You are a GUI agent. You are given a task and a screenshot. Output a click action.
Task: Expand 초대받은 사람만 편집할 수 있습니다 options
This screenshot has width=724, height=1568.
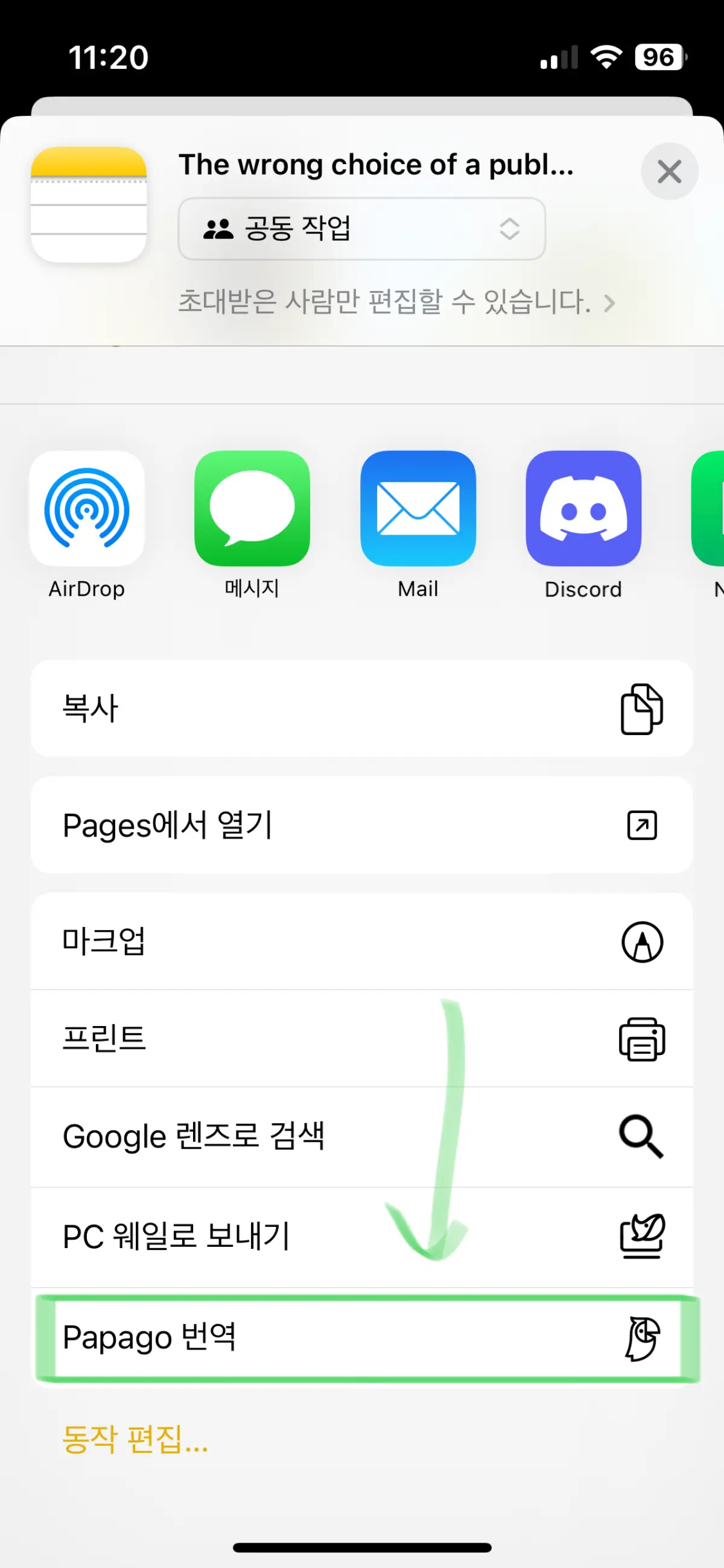tap(395, 302)
